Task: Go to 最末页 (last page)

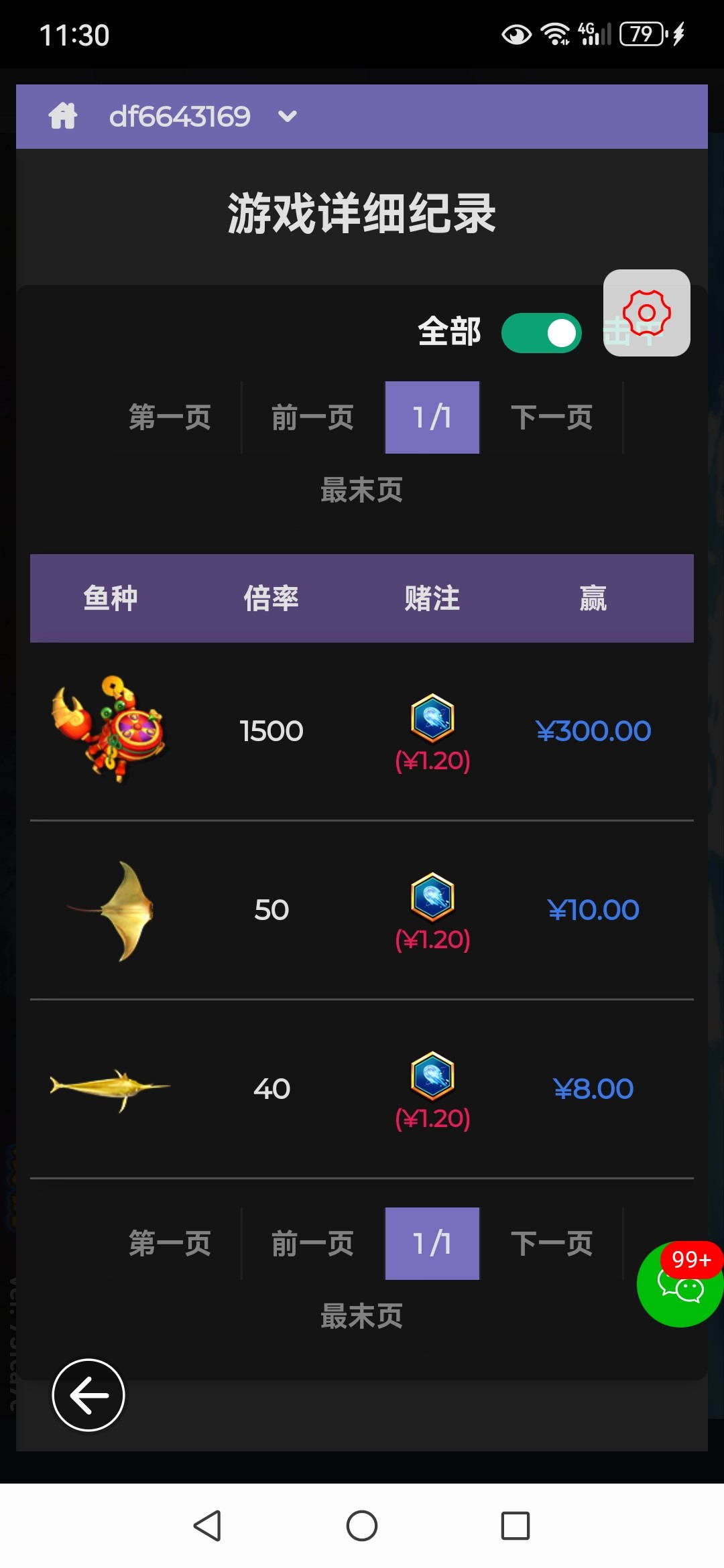Action: tap(362, 491)
